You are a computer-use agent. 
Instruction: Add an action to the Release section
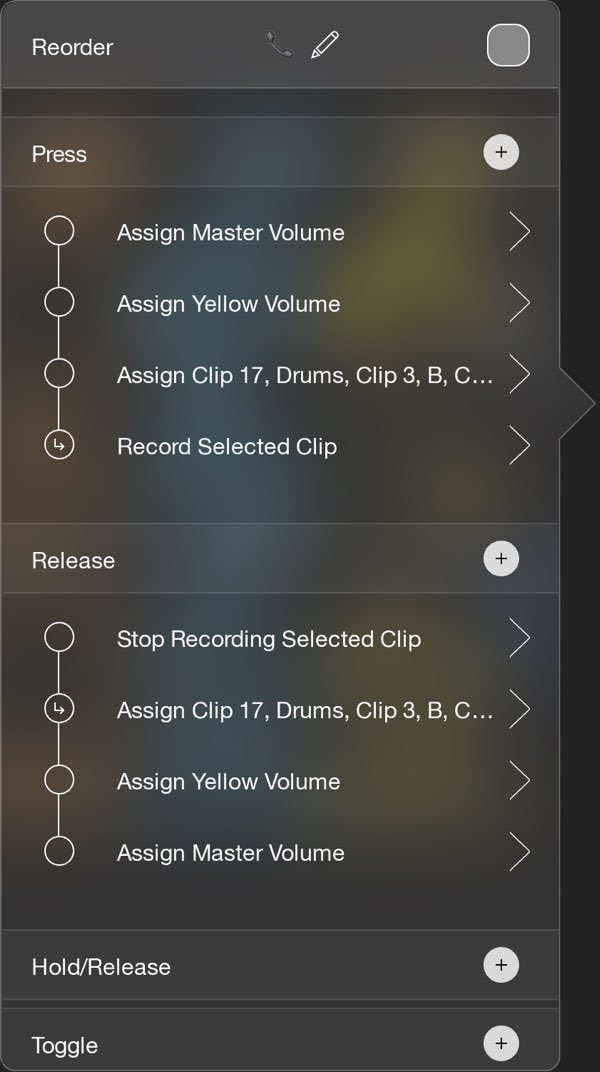point(501,559)
